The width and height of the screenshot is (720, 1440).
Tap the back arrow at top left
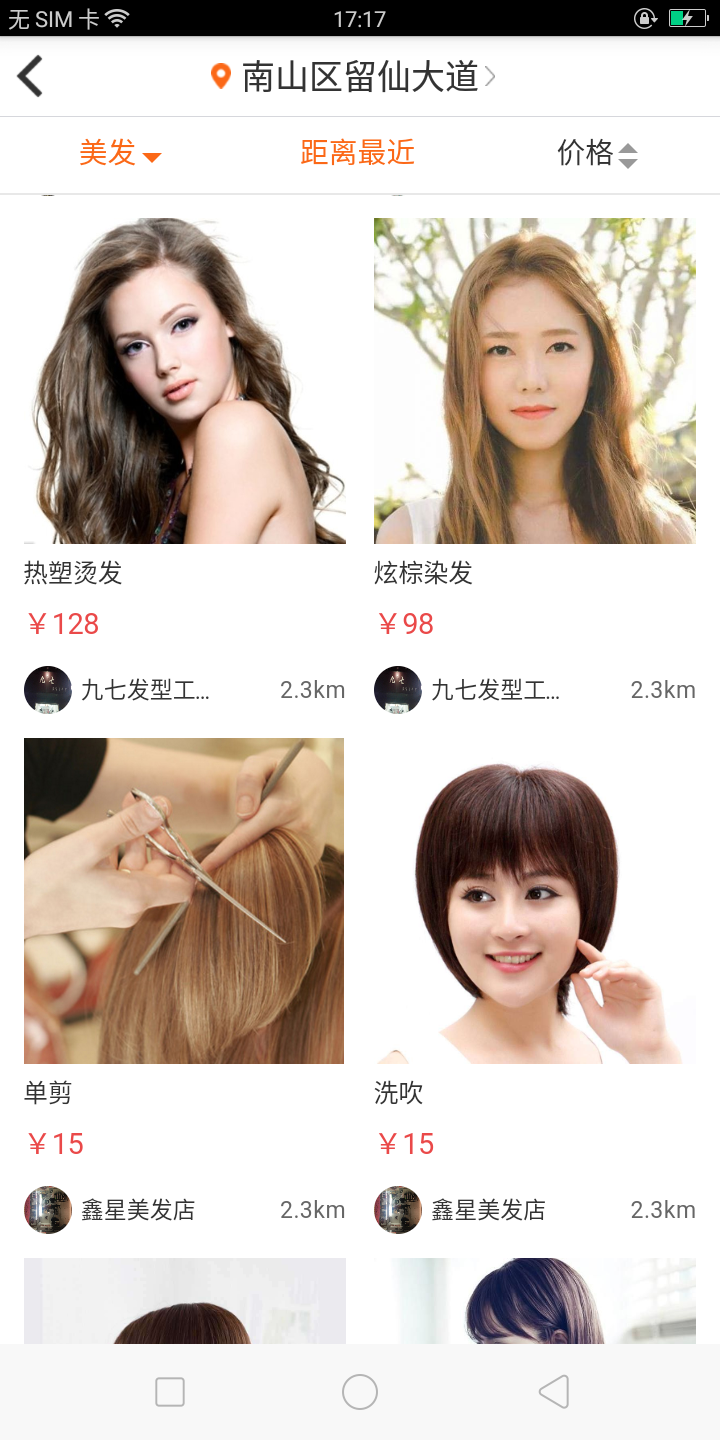pos(30,75)
